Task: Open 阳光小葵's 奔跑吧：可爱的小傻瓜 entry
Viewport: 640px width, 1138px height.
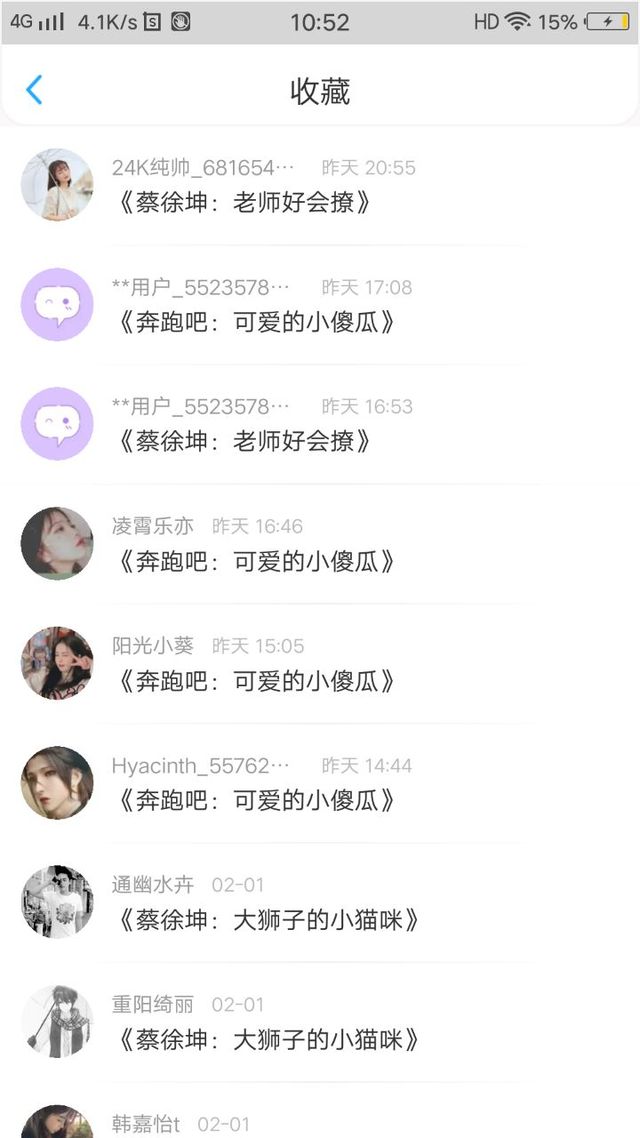Action: (257, 681)
